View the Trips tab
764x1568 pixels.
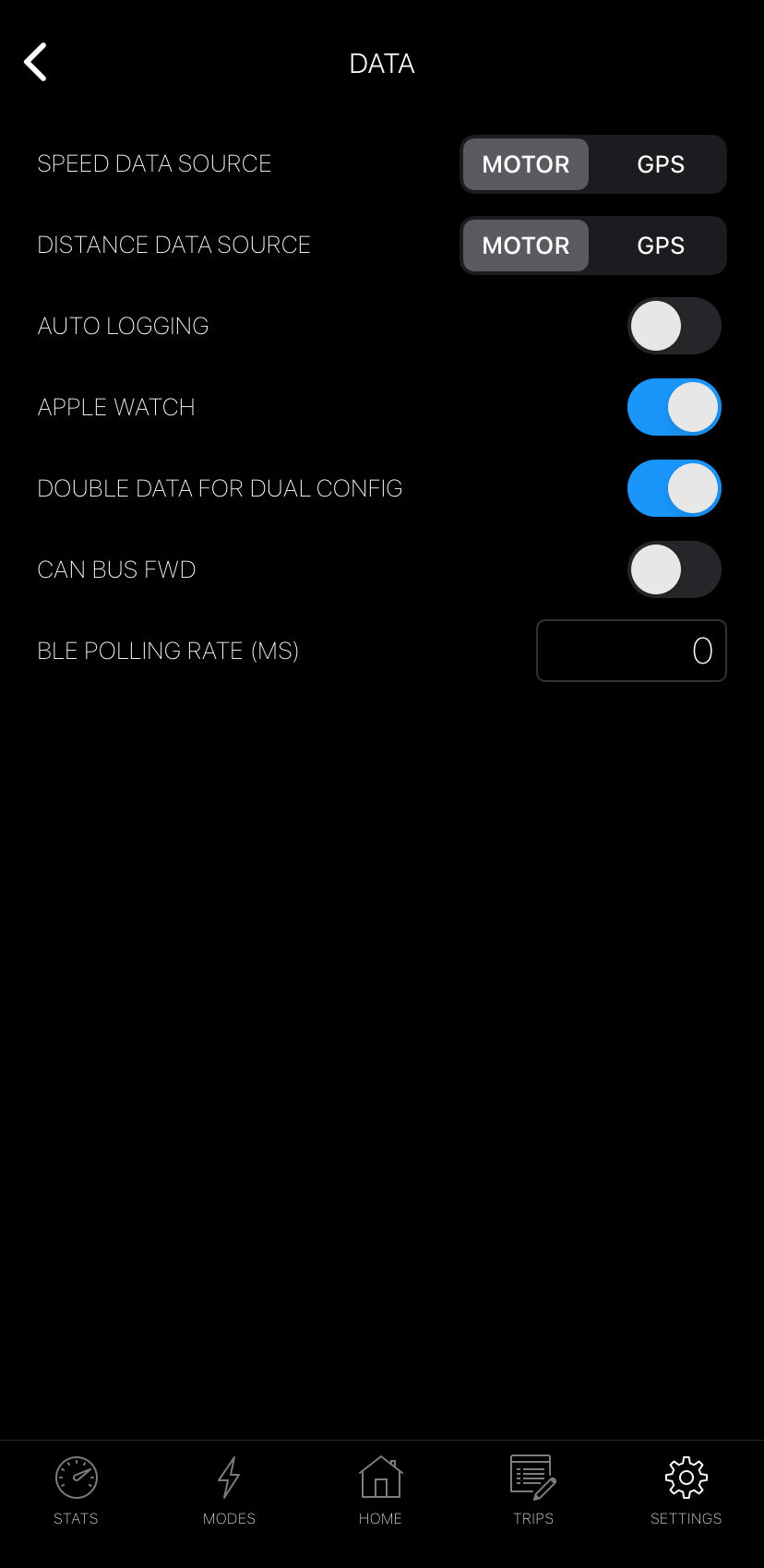tap(533, 1488)
